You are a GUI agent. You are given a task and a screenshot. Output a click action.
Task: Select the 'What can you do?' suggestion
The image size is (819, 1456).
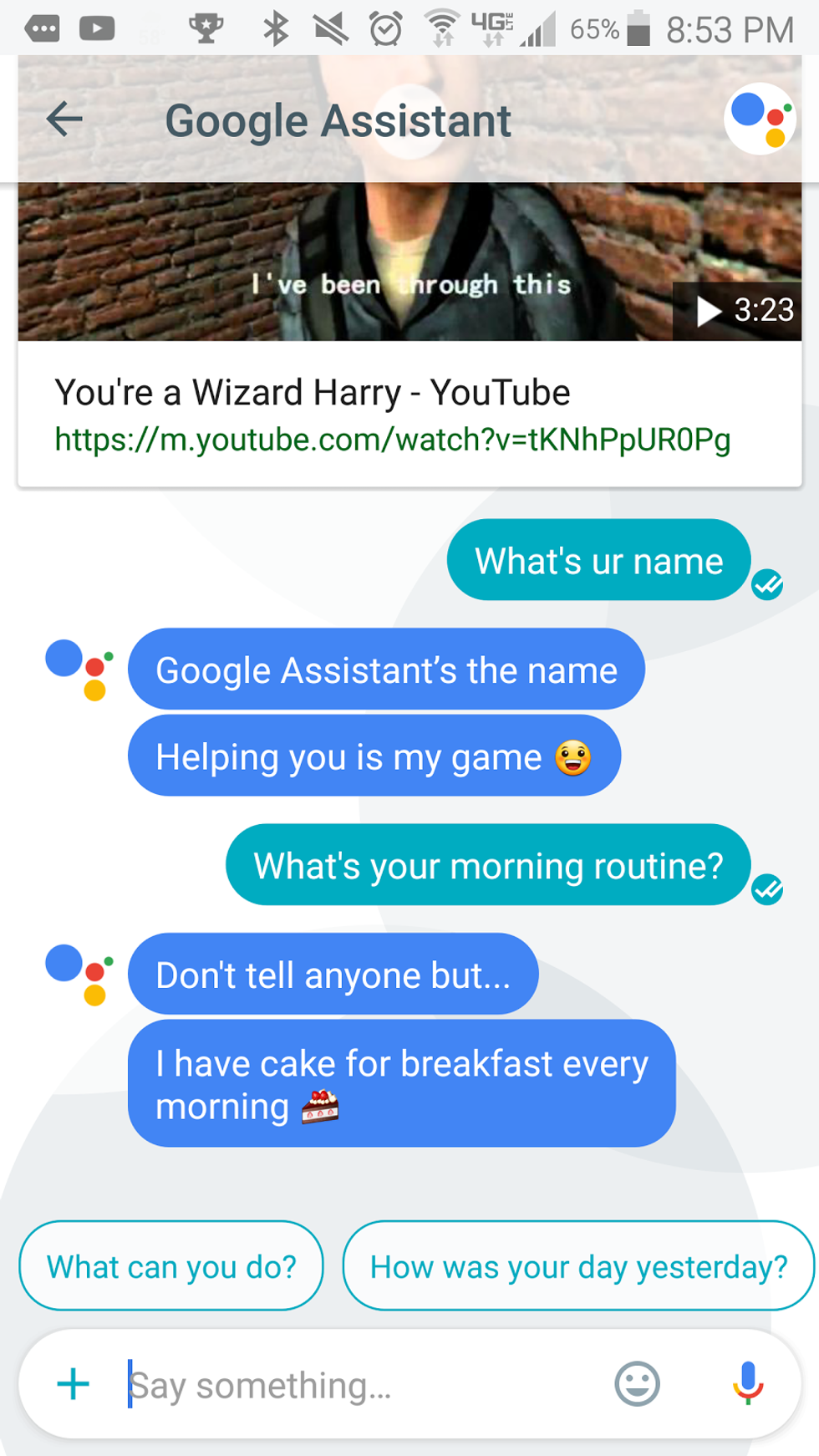click(171, 1266)
